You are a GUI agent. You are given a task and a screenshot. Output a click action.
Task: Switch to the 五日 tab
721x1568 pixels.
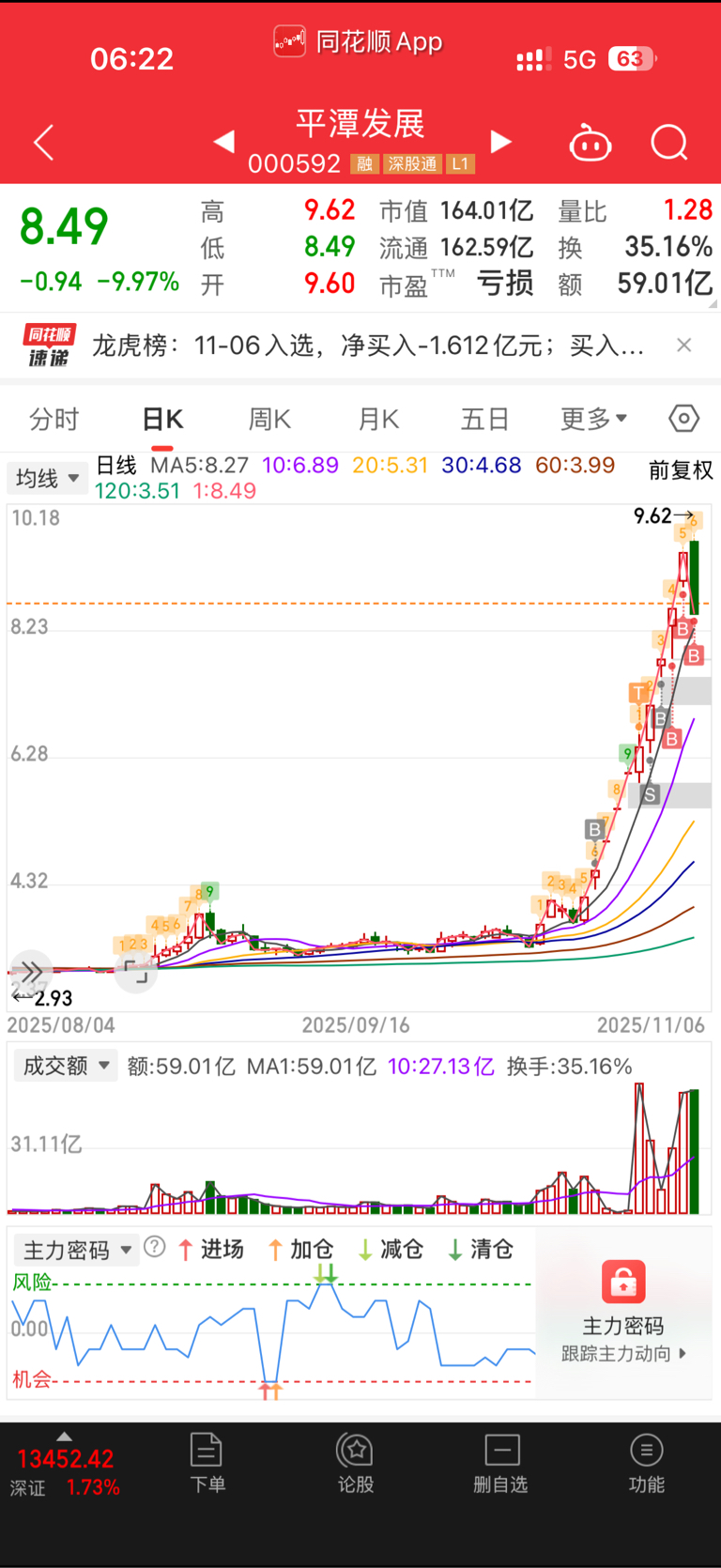(x=484, y=419)
